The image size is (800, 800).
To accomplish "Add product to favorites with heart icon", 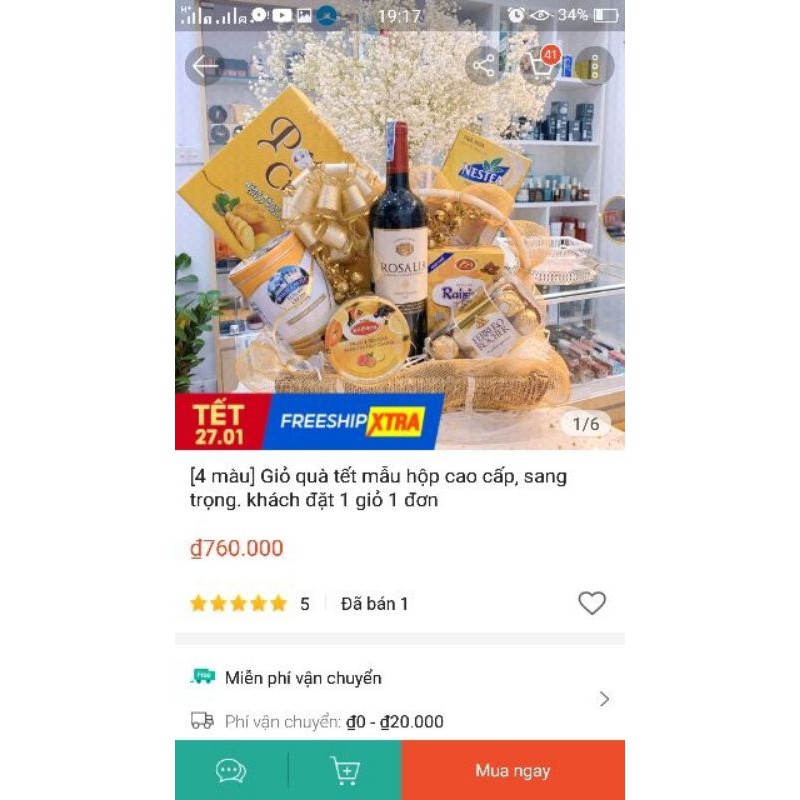I will click(592, 603).
